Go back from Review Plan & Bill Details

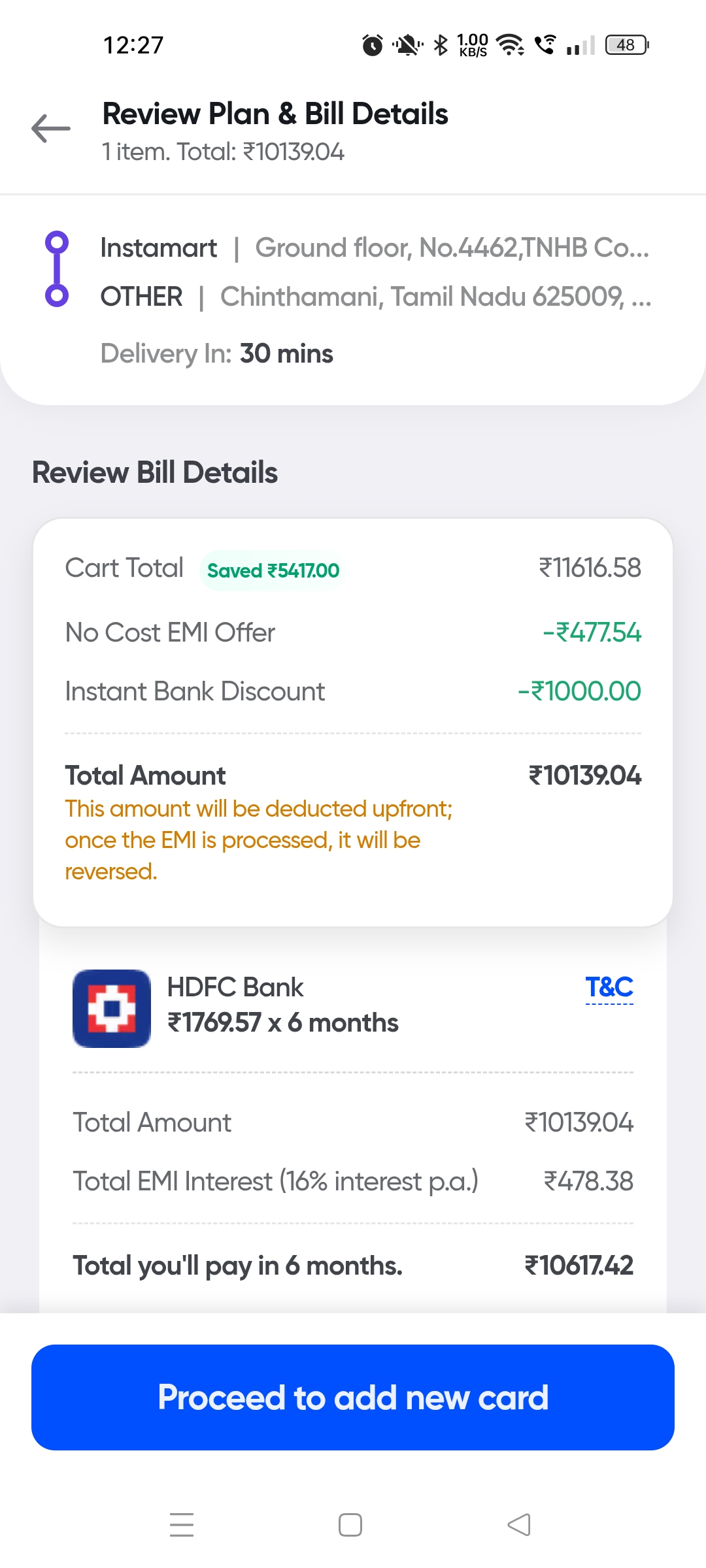coord(51,128)
